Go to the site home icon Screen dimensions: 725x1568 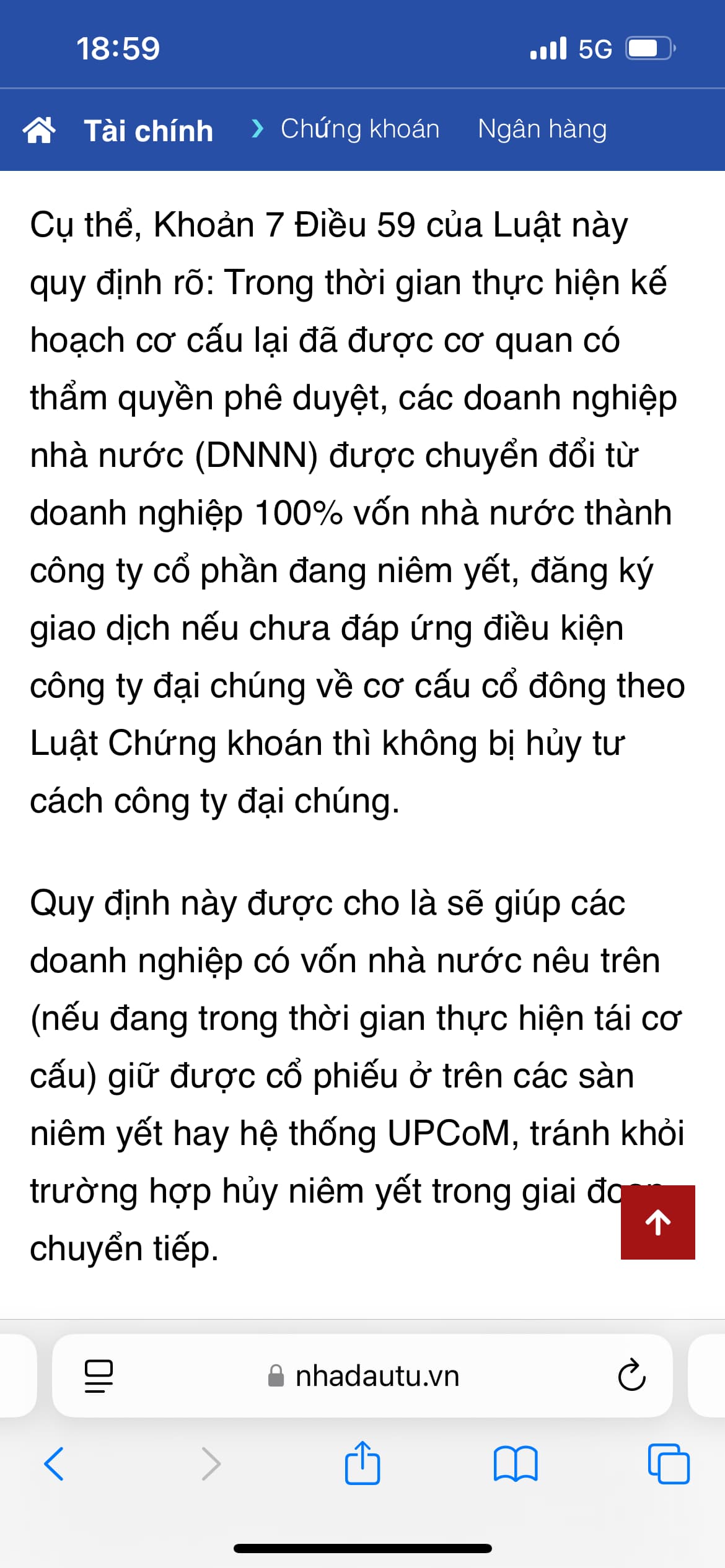point(39,130)
